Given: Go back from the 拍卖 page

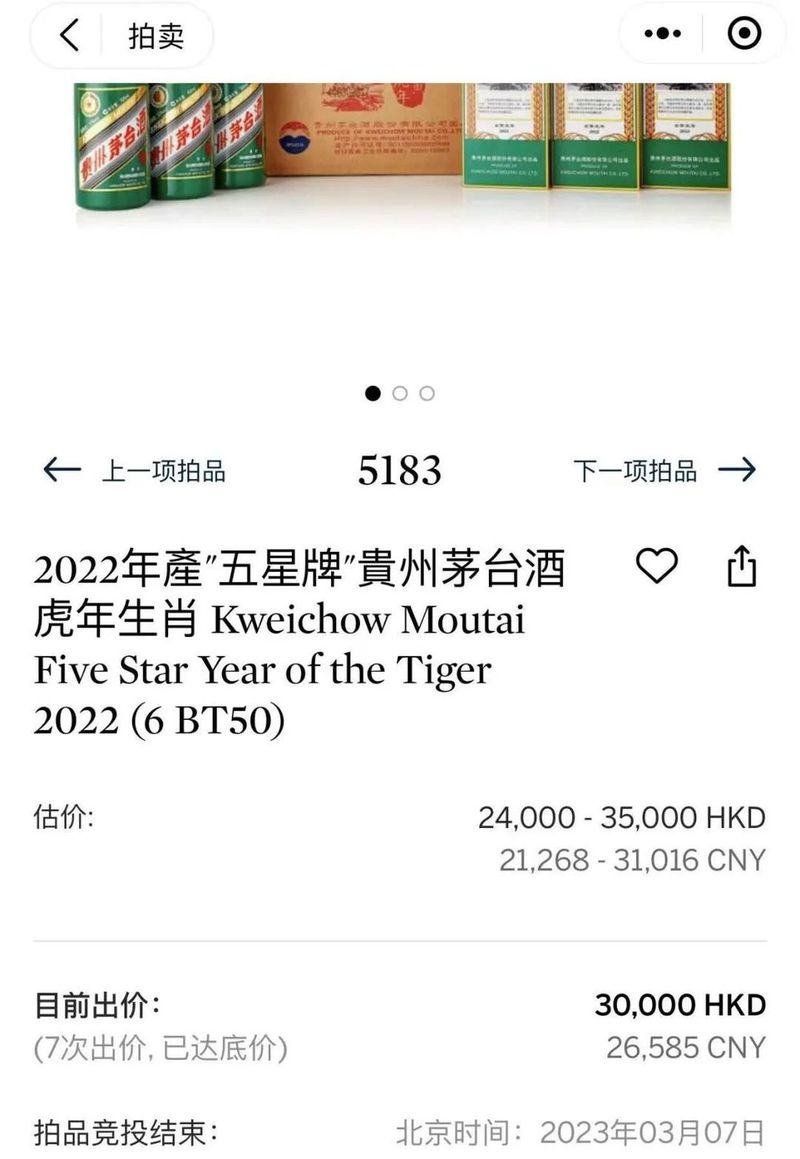Looking at the screenshot, I should (x=69, y=36).
